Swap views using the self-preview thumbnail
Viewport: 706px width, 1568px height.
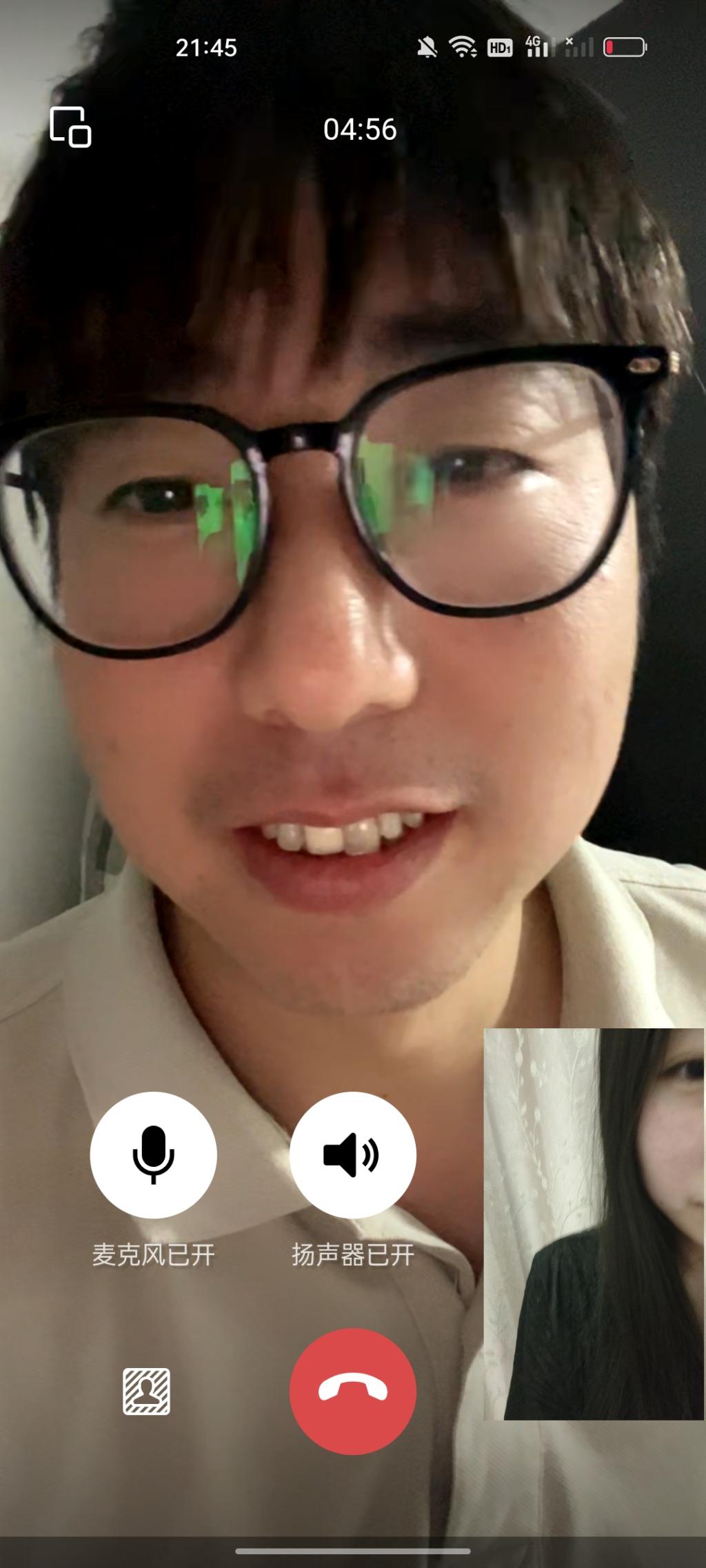click(593, 1223)
